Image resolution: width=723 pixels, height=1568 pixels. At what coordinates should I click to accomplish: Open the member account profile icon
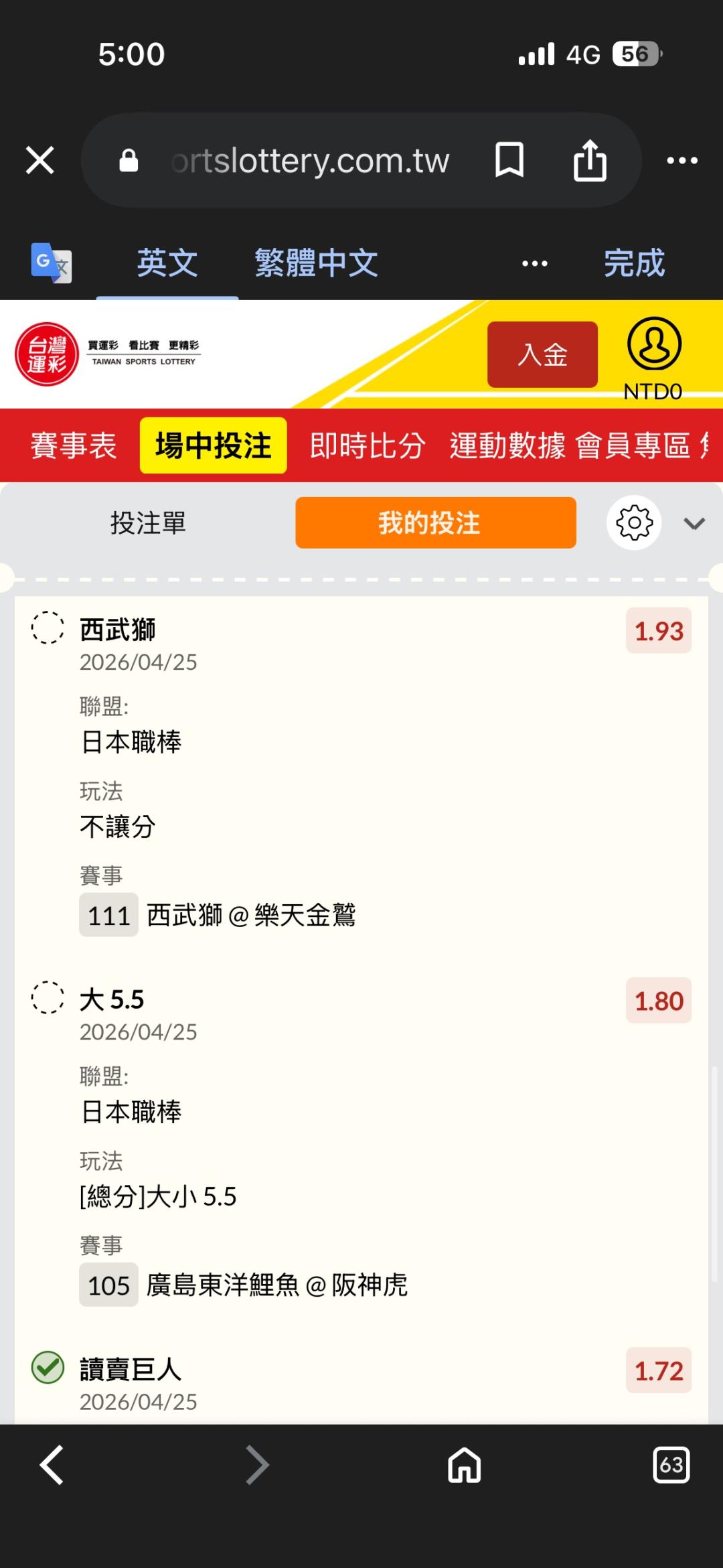(654, 344)
